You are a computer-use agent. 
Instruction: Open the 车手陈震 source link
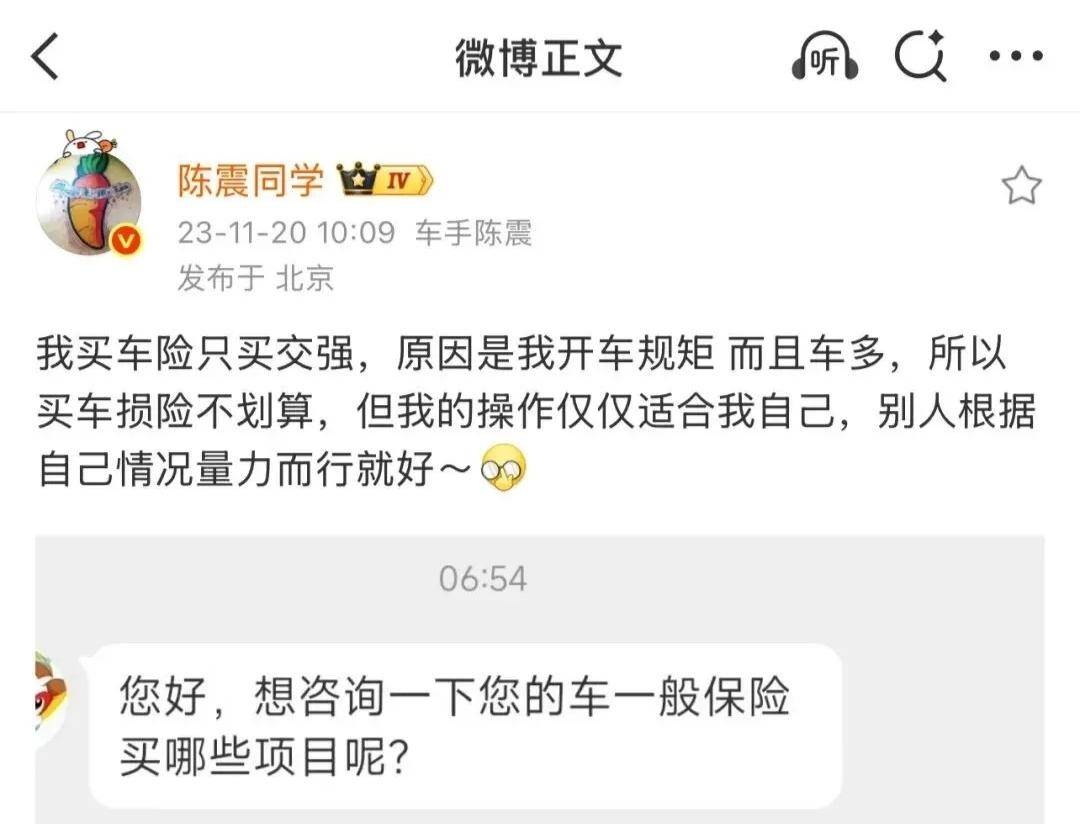pyautogui.click(x=473, y=233)
